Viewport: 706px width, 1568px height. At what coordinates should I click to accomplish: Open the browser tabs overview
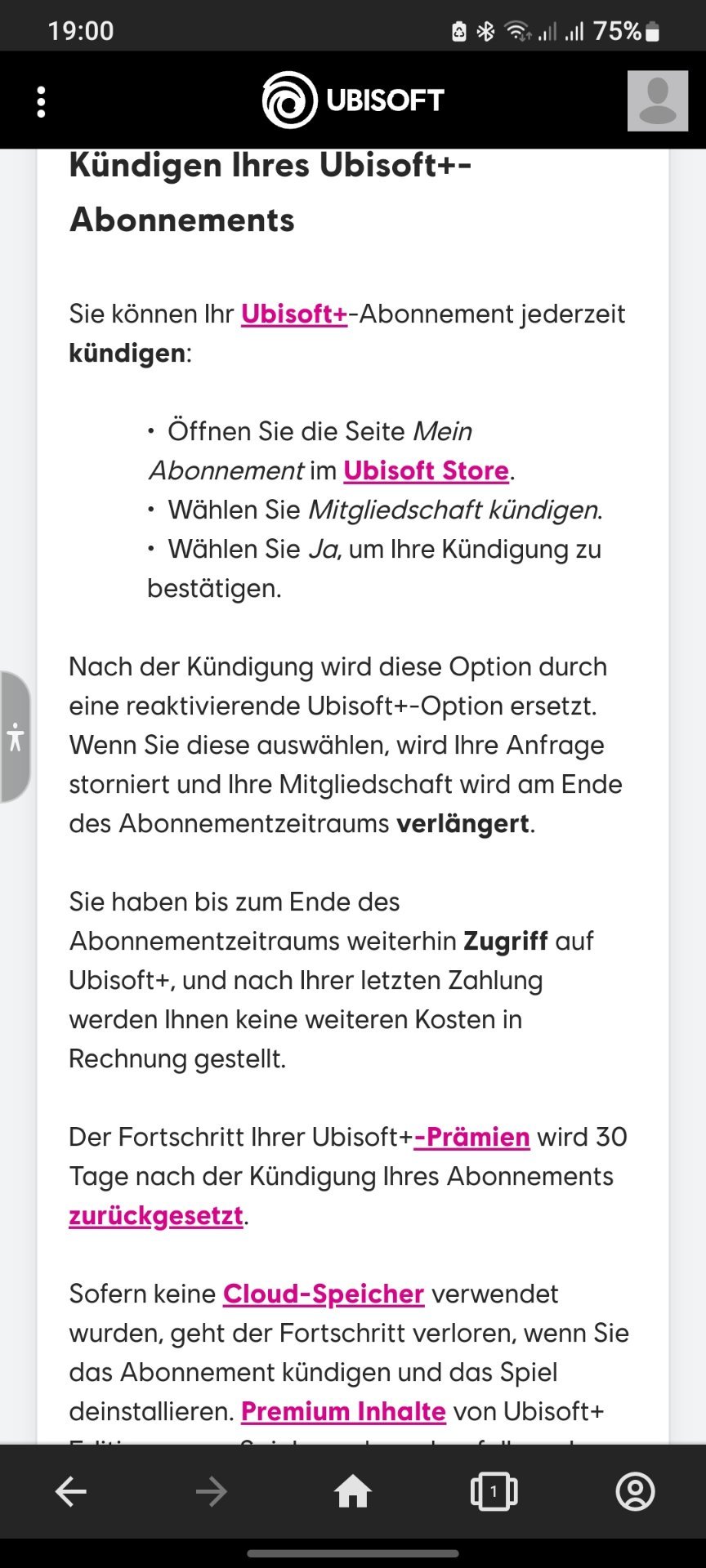(494, 1492)
